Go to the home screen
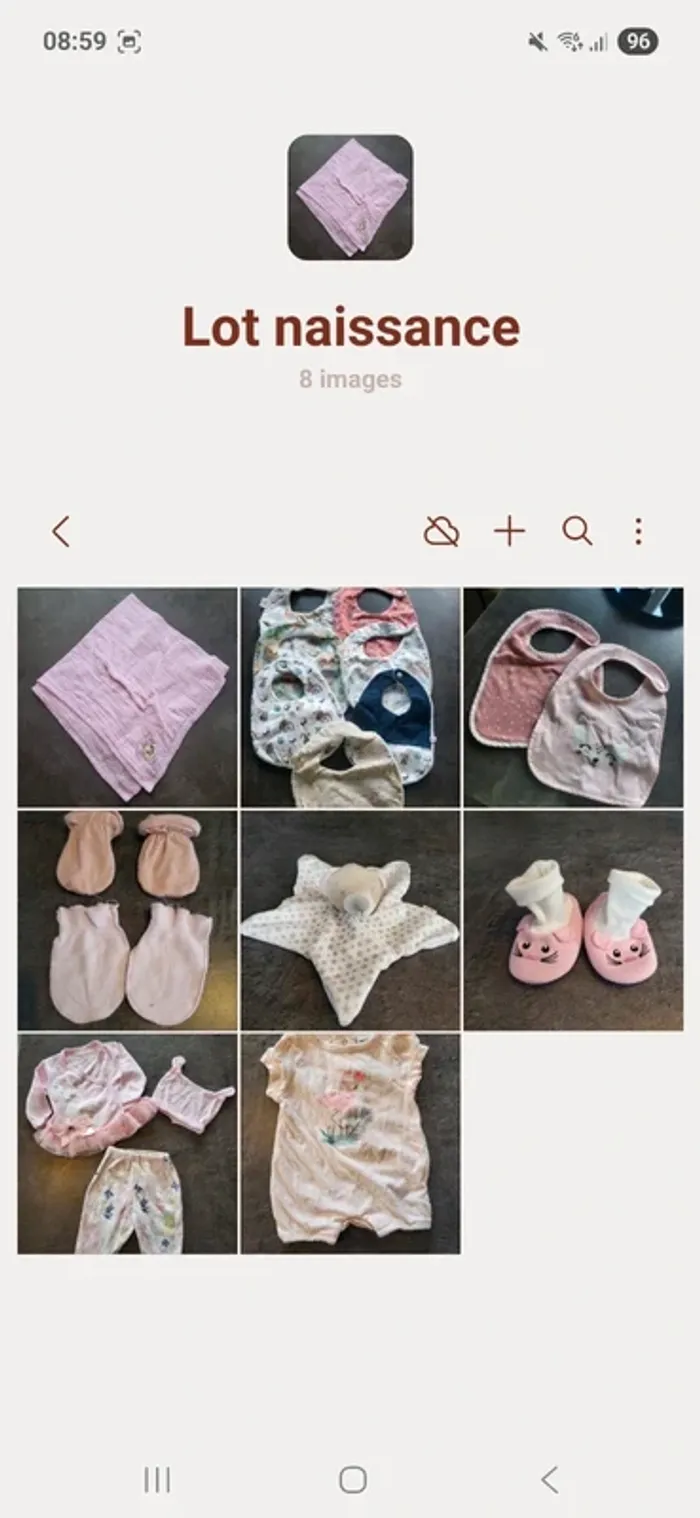This screenshot has height=1518, width=700. coord(352,1479)
